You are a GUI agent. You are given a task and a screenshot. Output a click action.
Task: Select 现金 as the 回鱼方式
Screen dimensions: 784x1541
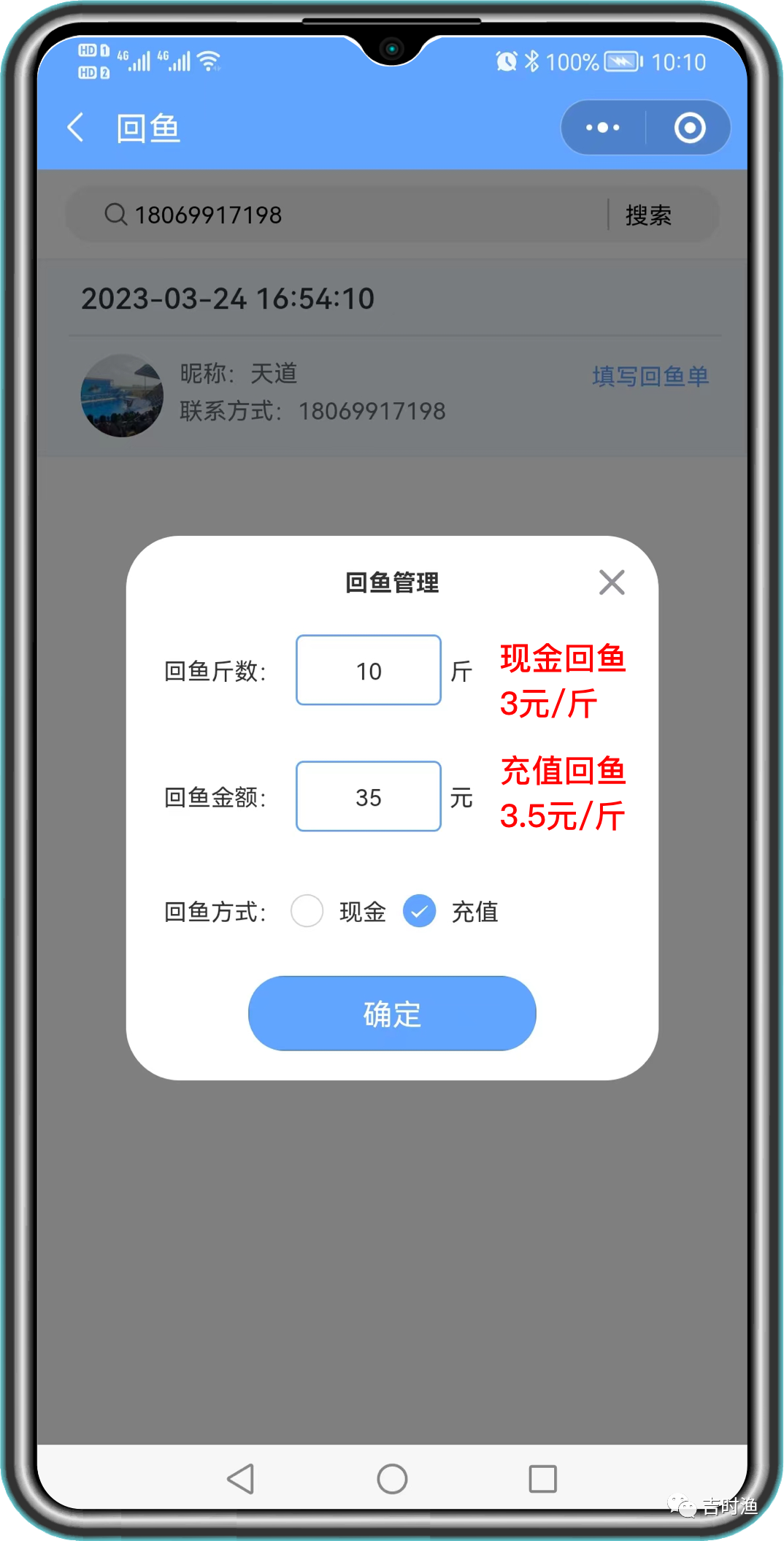click(x=307, y=911)
